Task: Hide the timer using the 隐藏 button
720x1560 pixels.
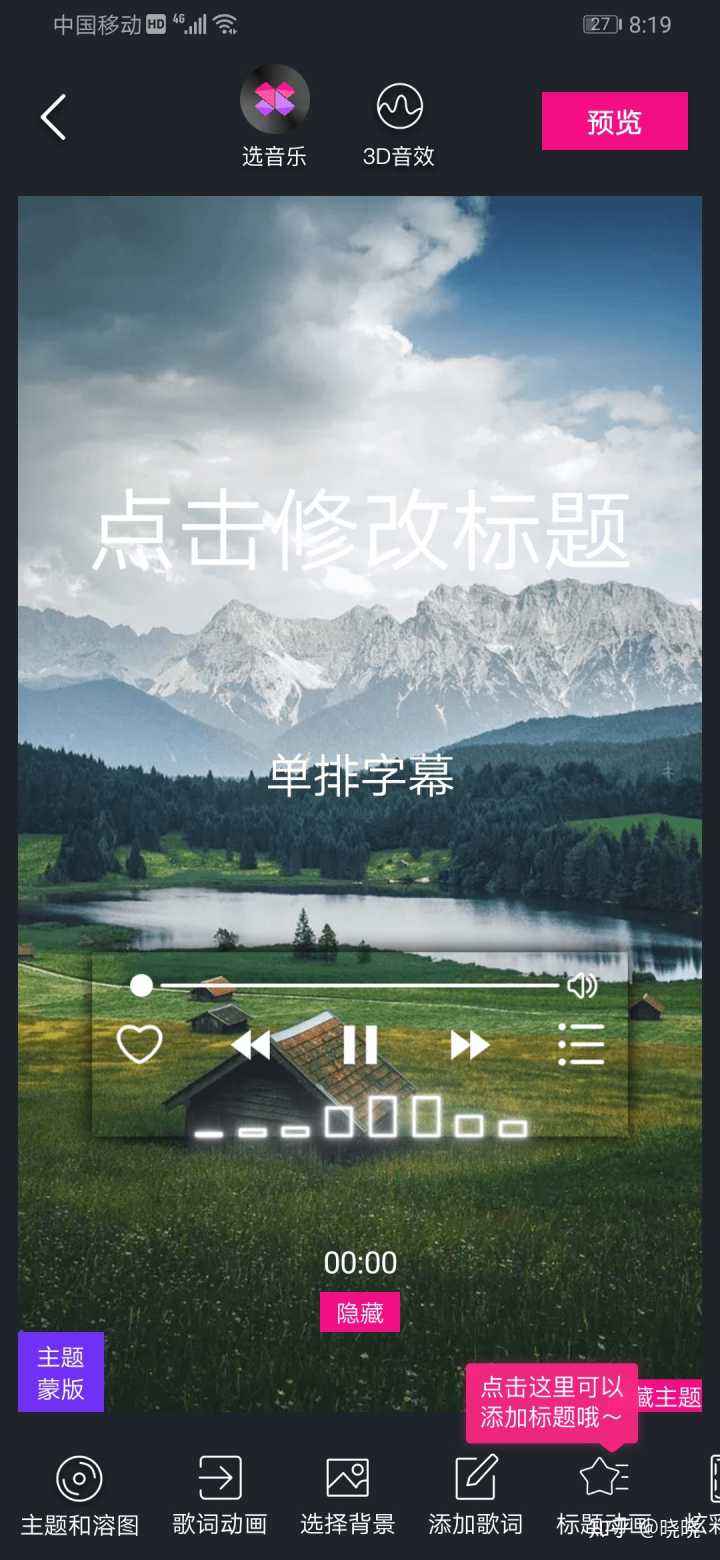Action: pos(360,1312)
